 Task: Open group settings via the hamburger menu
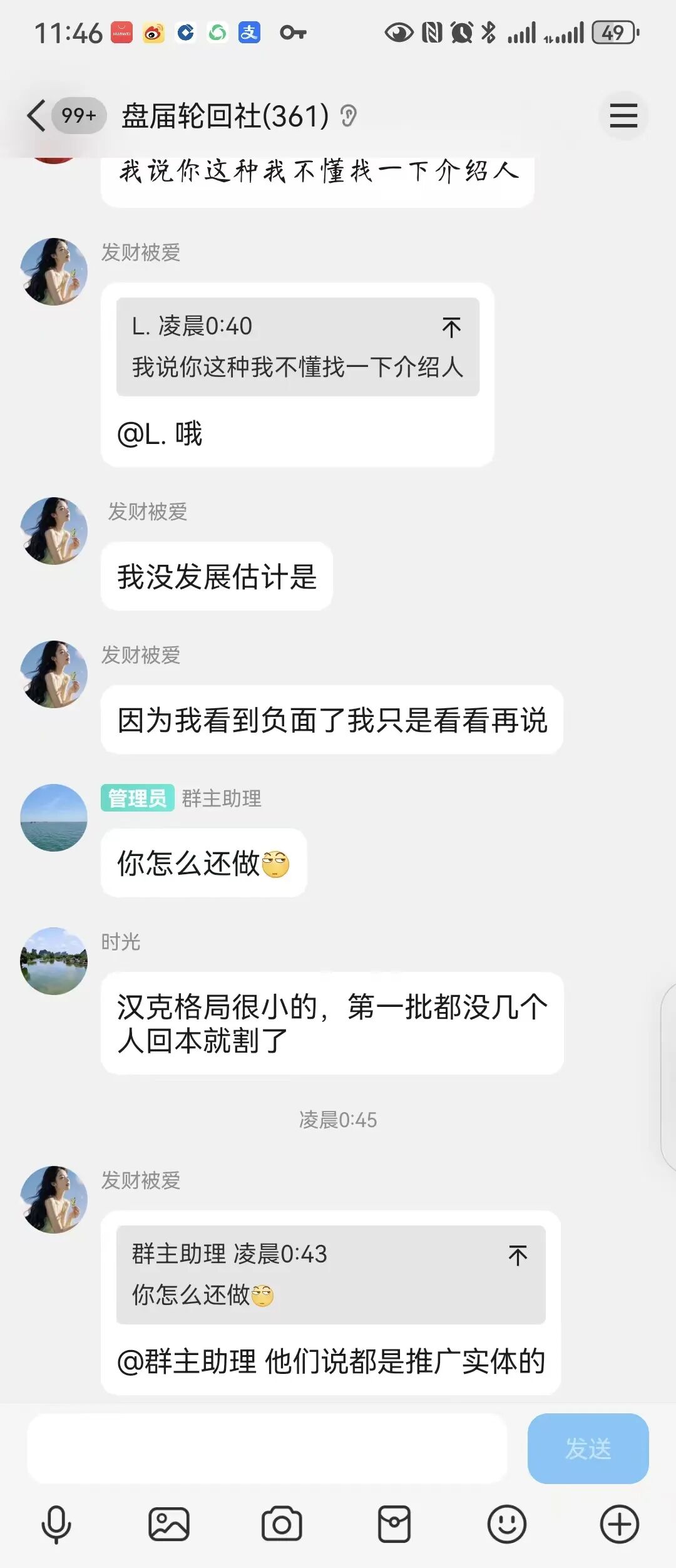tap(623, 116)
